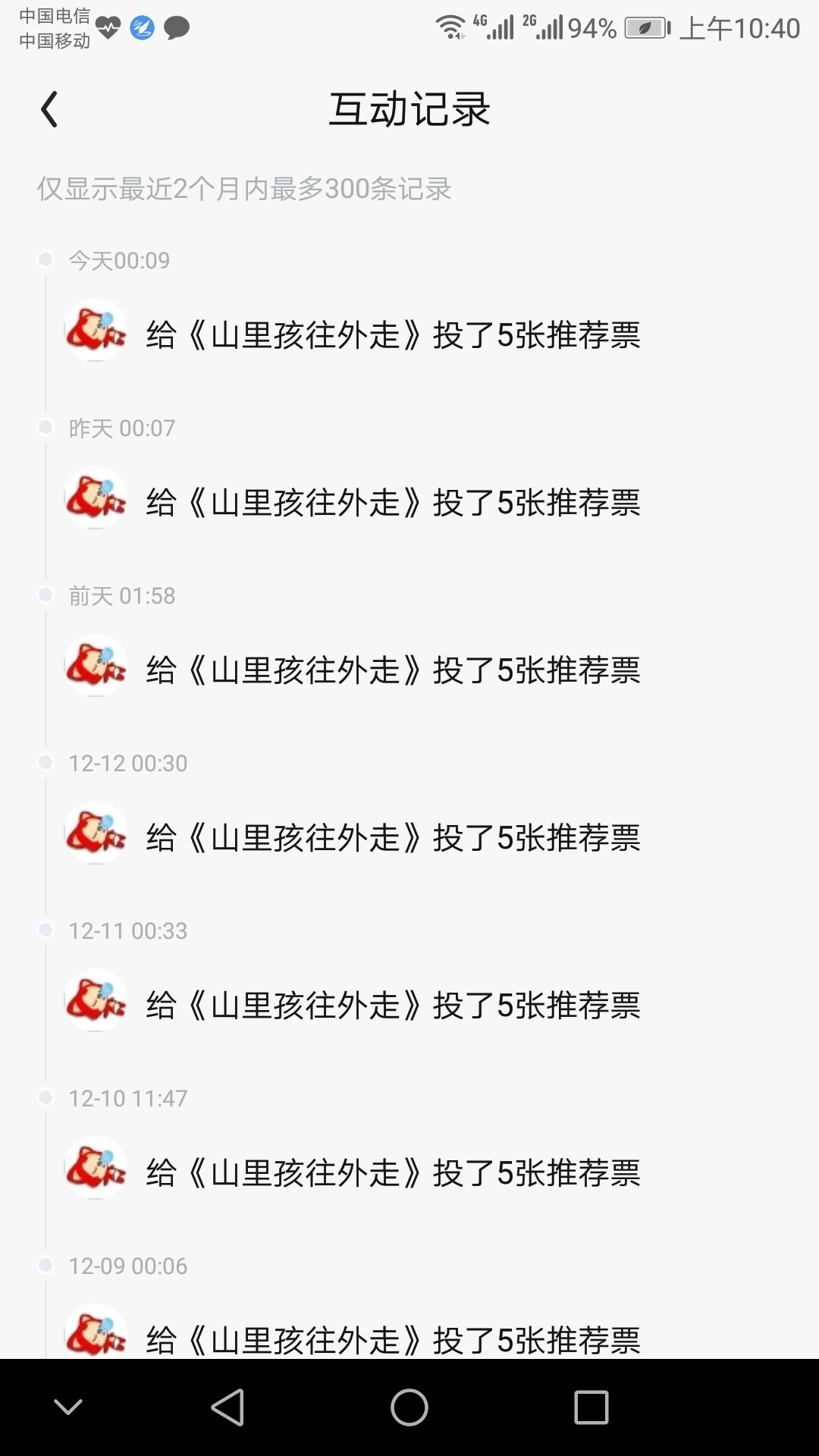Viewport: 819px width, 1456px height.
Task: Open the record dated 12-10 11:47
Action: [x=393, y=1172]
